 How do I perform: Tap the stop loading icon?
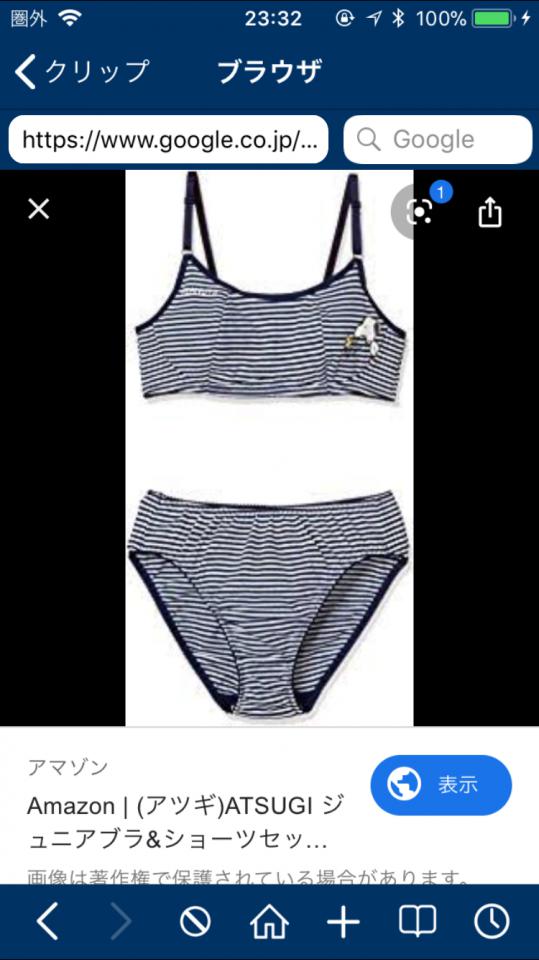click(195, 921)
